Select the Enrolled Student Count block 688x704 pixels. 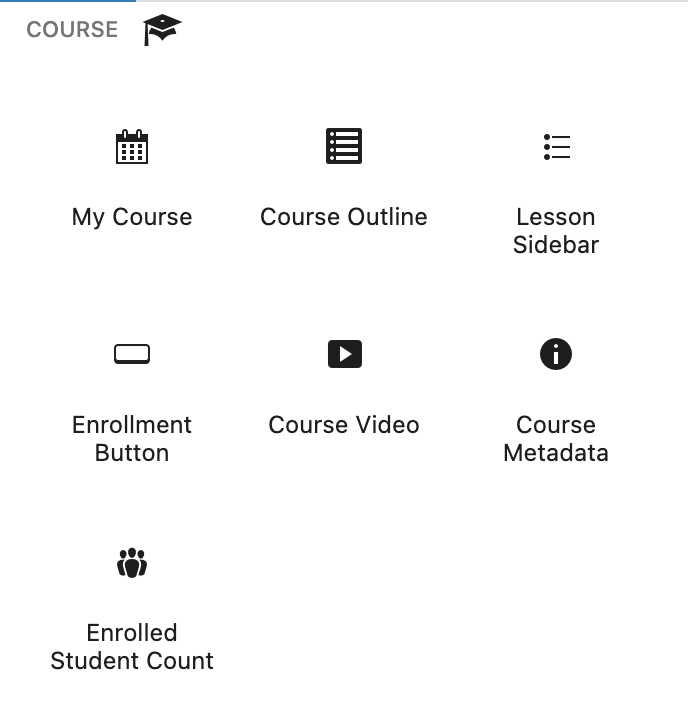pyautogui.click(x=132, y=606)
